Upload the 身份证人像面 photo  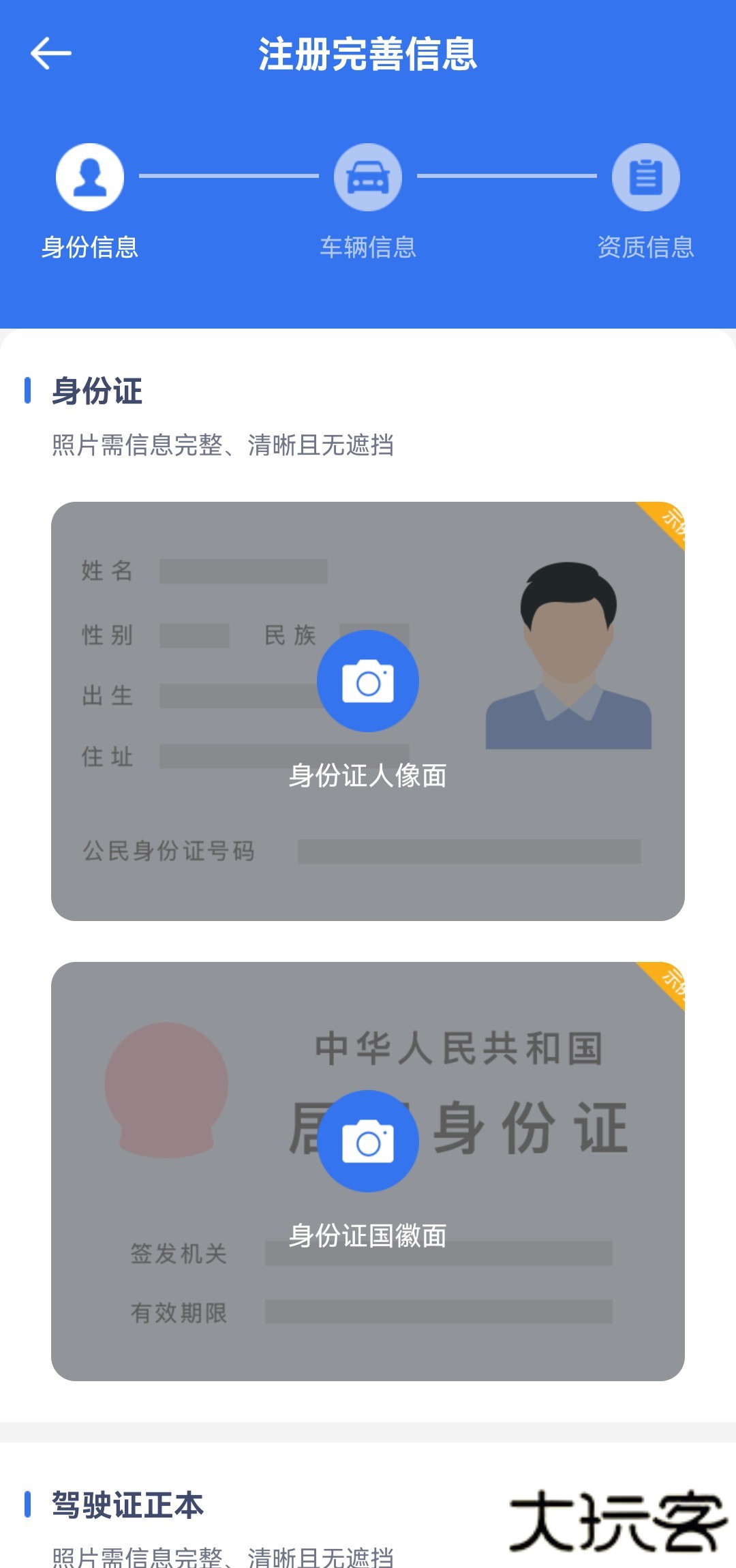[368, 681]
